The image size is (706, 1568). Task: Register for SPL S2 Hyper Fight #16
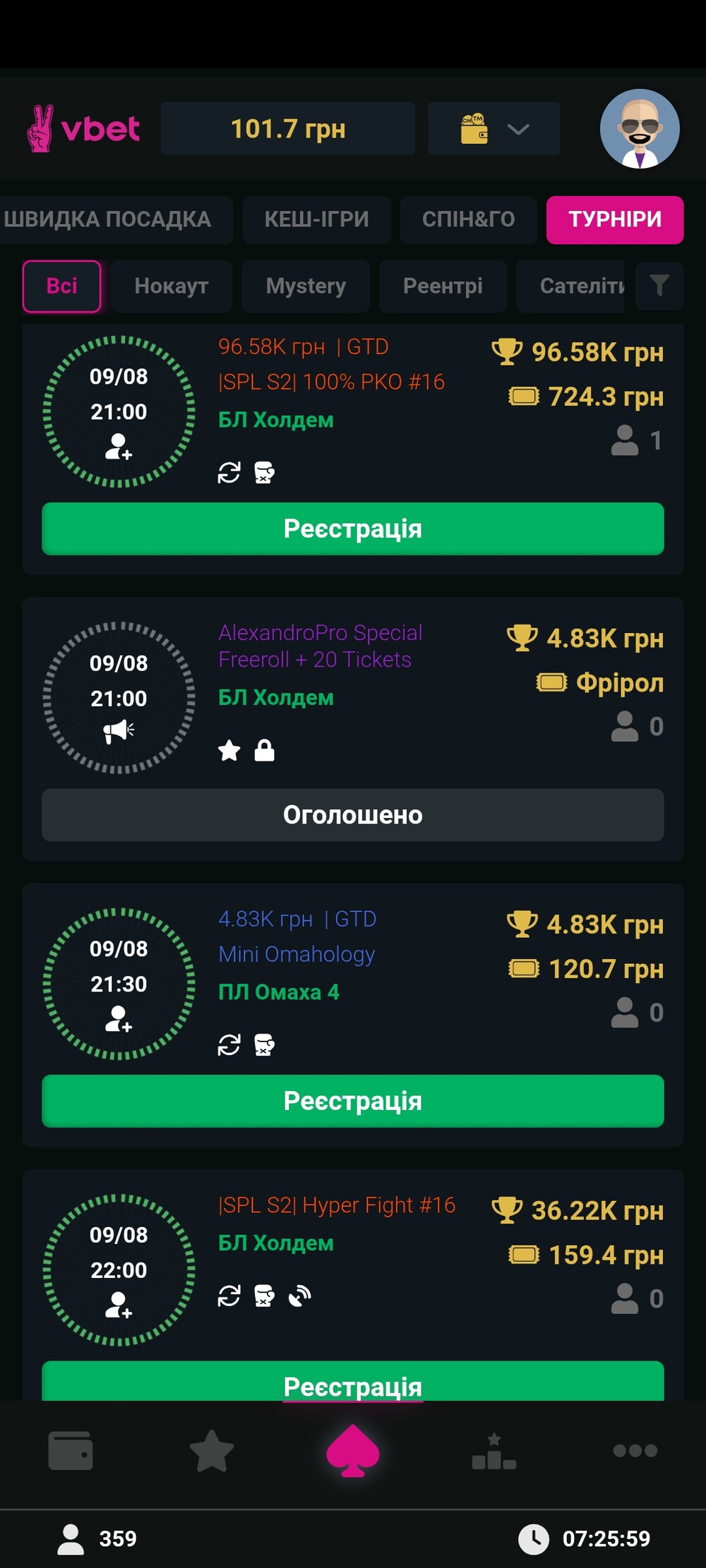(353, 1382)
